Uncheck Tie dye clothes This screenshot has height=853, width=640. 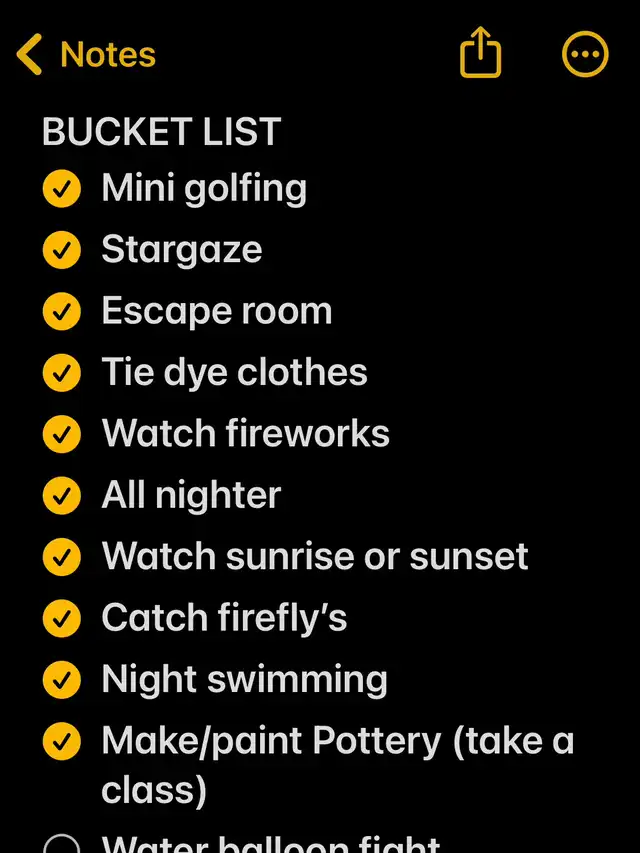coord(62,373)
